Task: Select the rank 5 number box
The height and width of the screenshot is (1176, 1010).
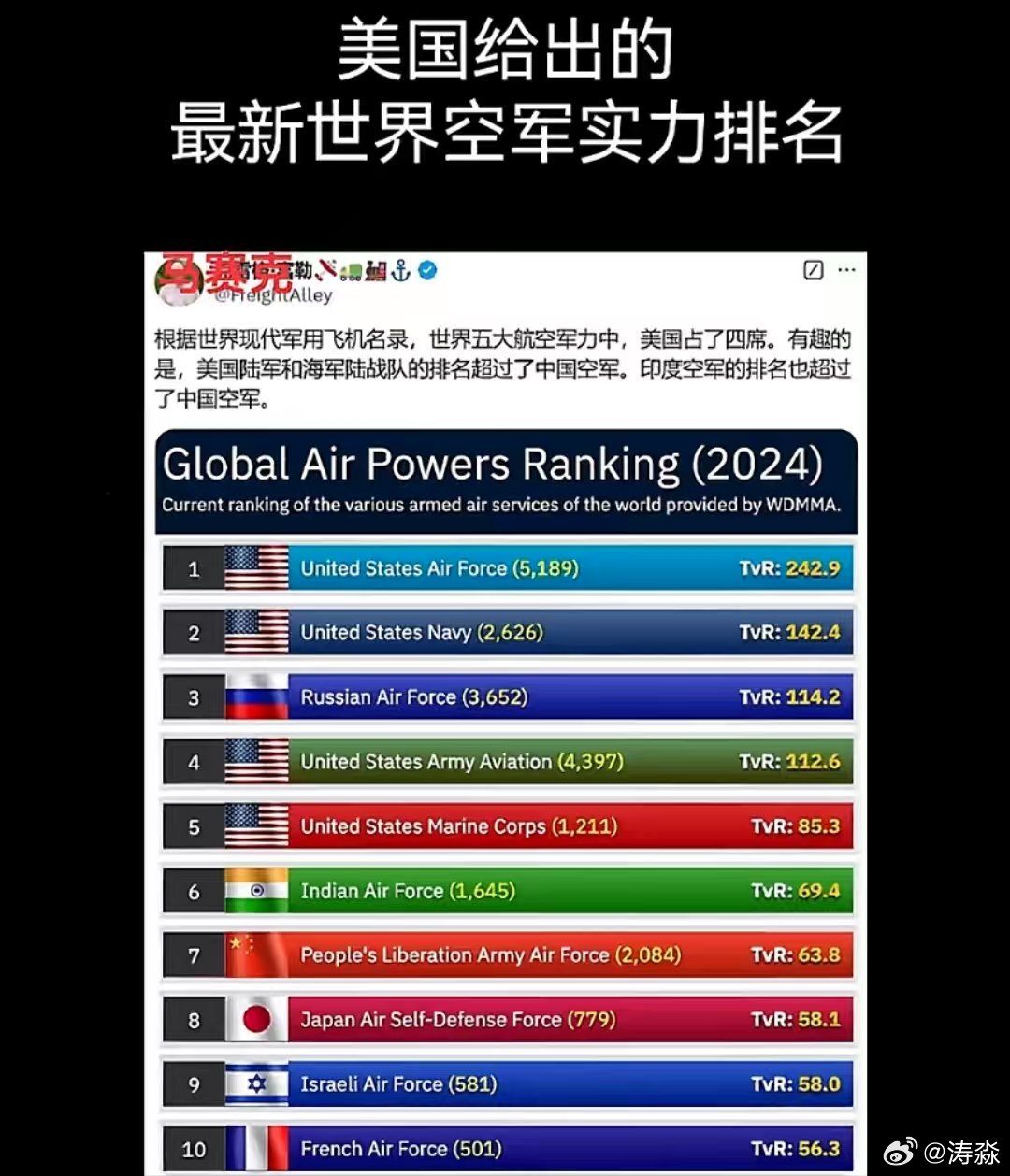Action: pos(194,825)
